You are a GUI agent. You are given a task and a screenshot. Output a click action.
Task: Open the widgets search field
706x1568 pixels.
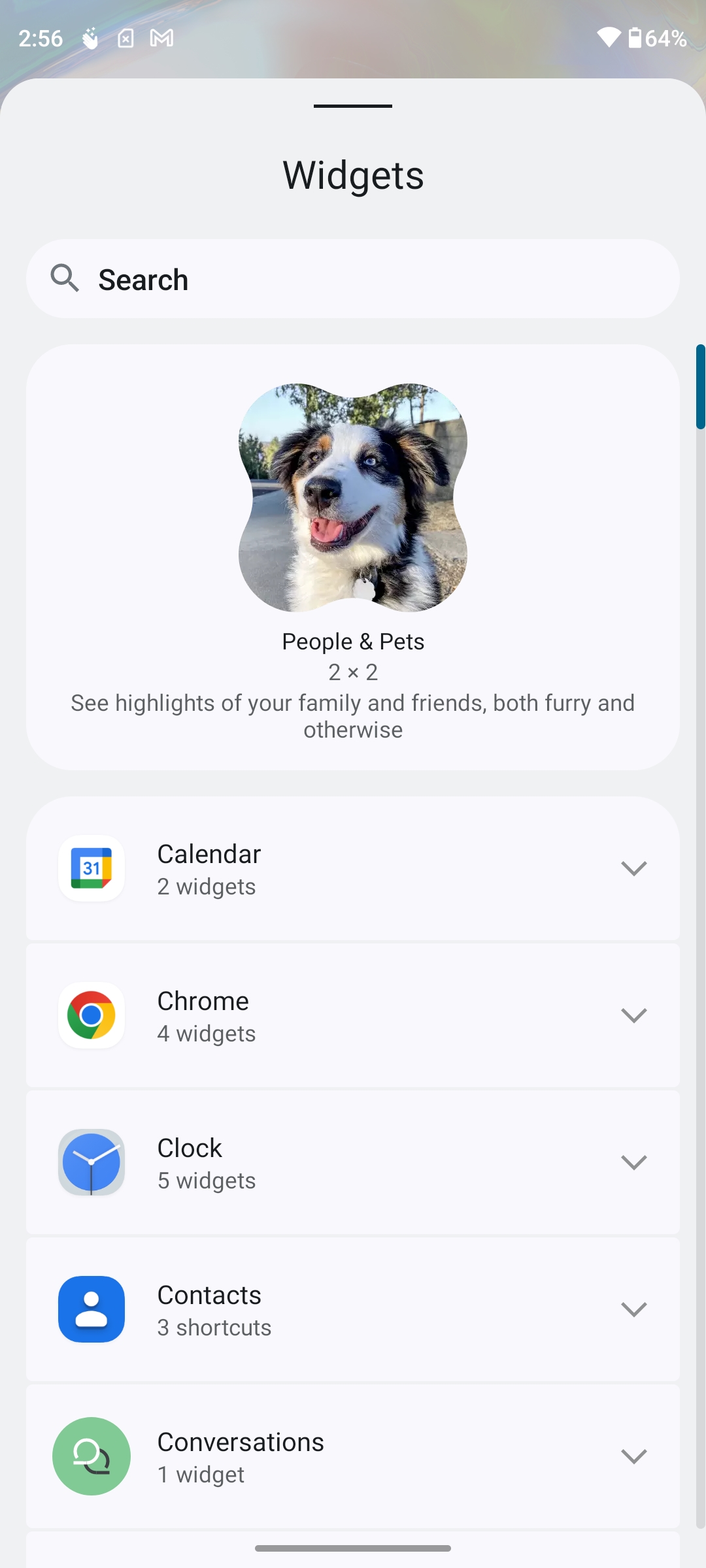(x=353, y=279)
